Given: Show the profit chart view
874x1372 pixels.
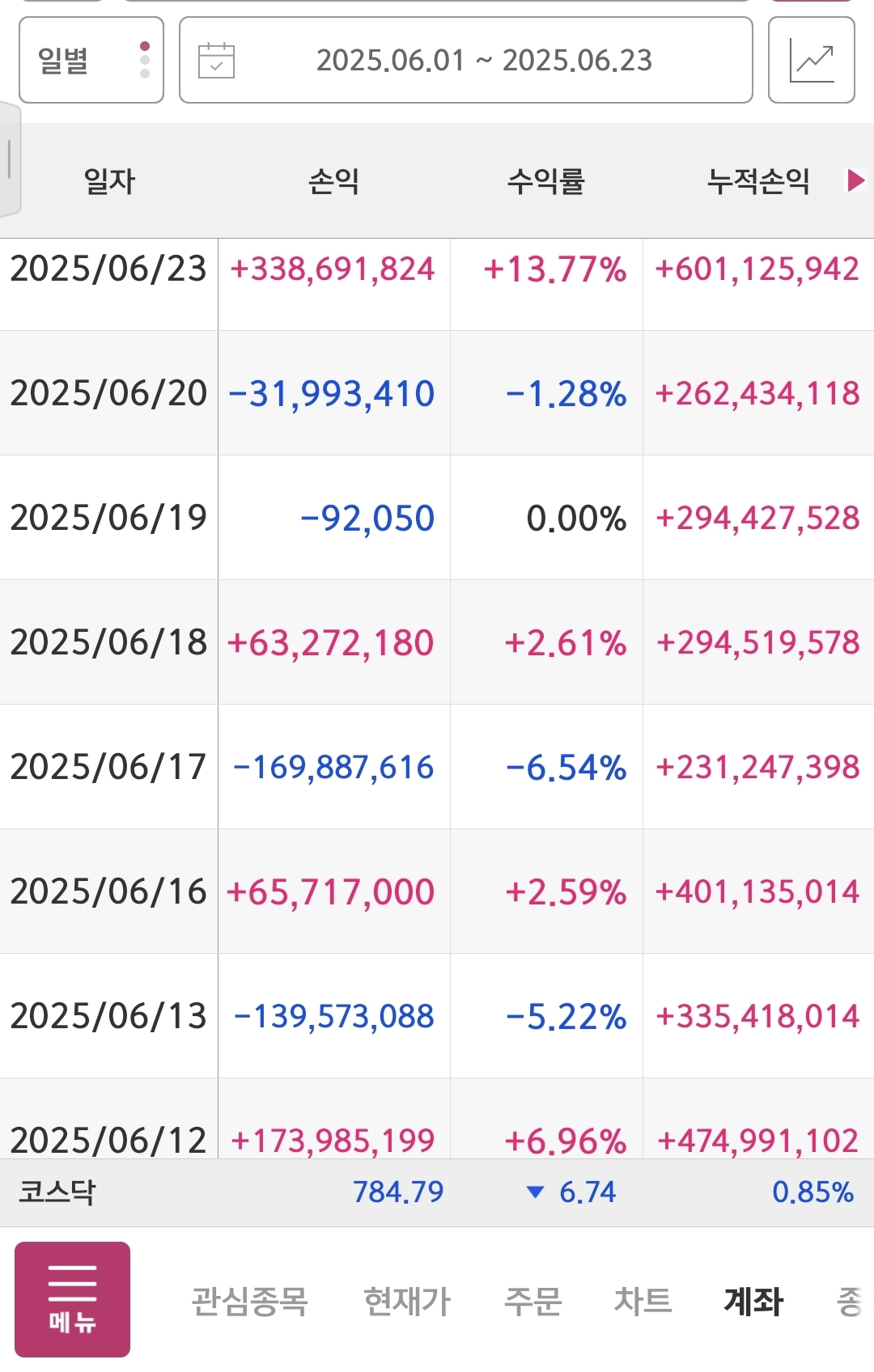Looking at the screenshot, I should coord(811,61).
